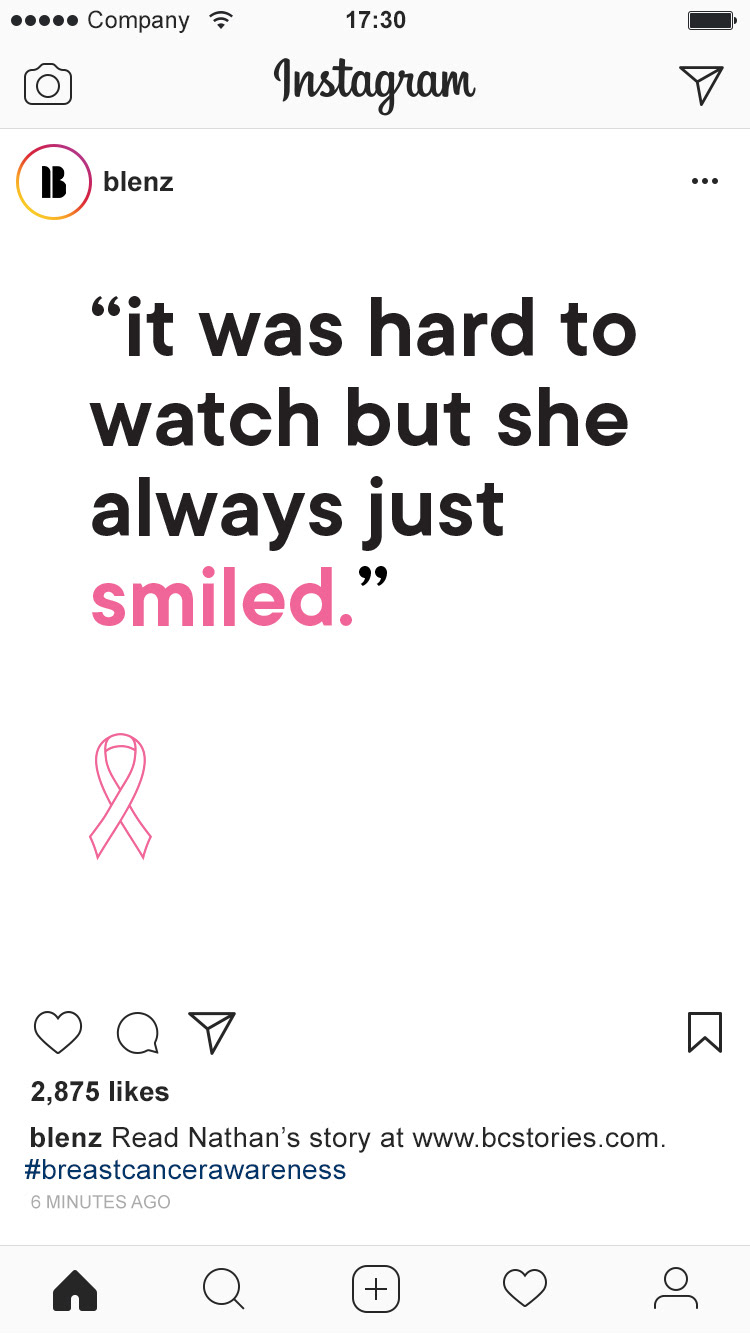Open the blenz profile picture story

click(54, 182)
